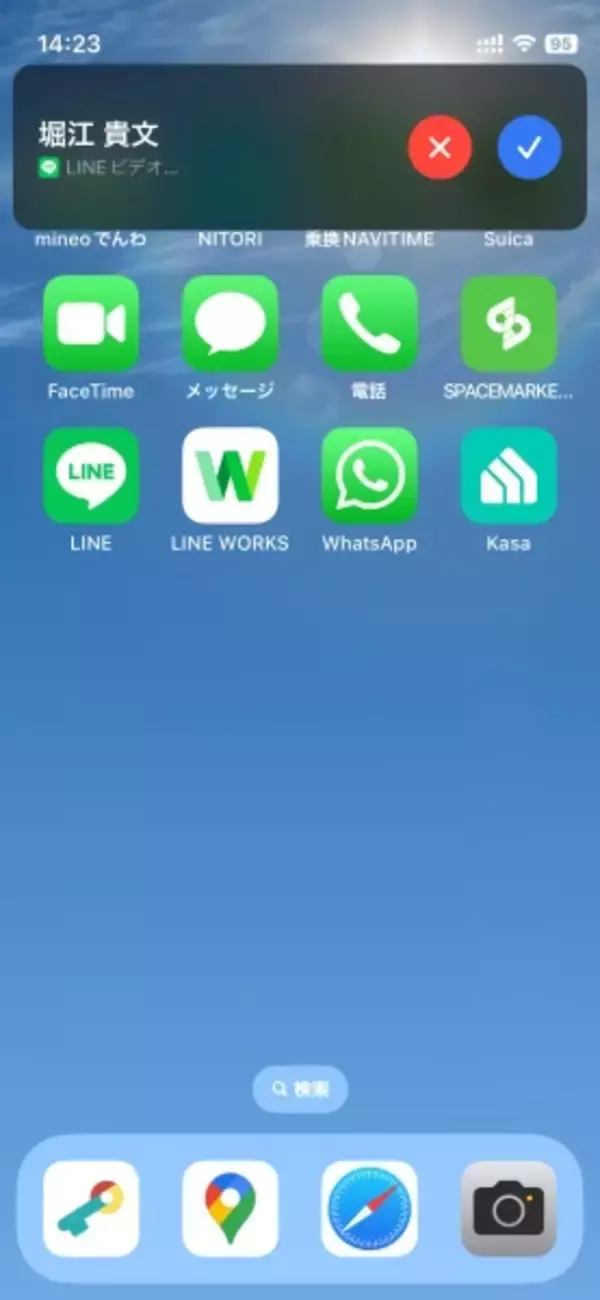The width and height of the screenshot is (600, 1300).
Task: Expand the incoming call banner from 堀江 貴文
Action: [x=200, y=148]
